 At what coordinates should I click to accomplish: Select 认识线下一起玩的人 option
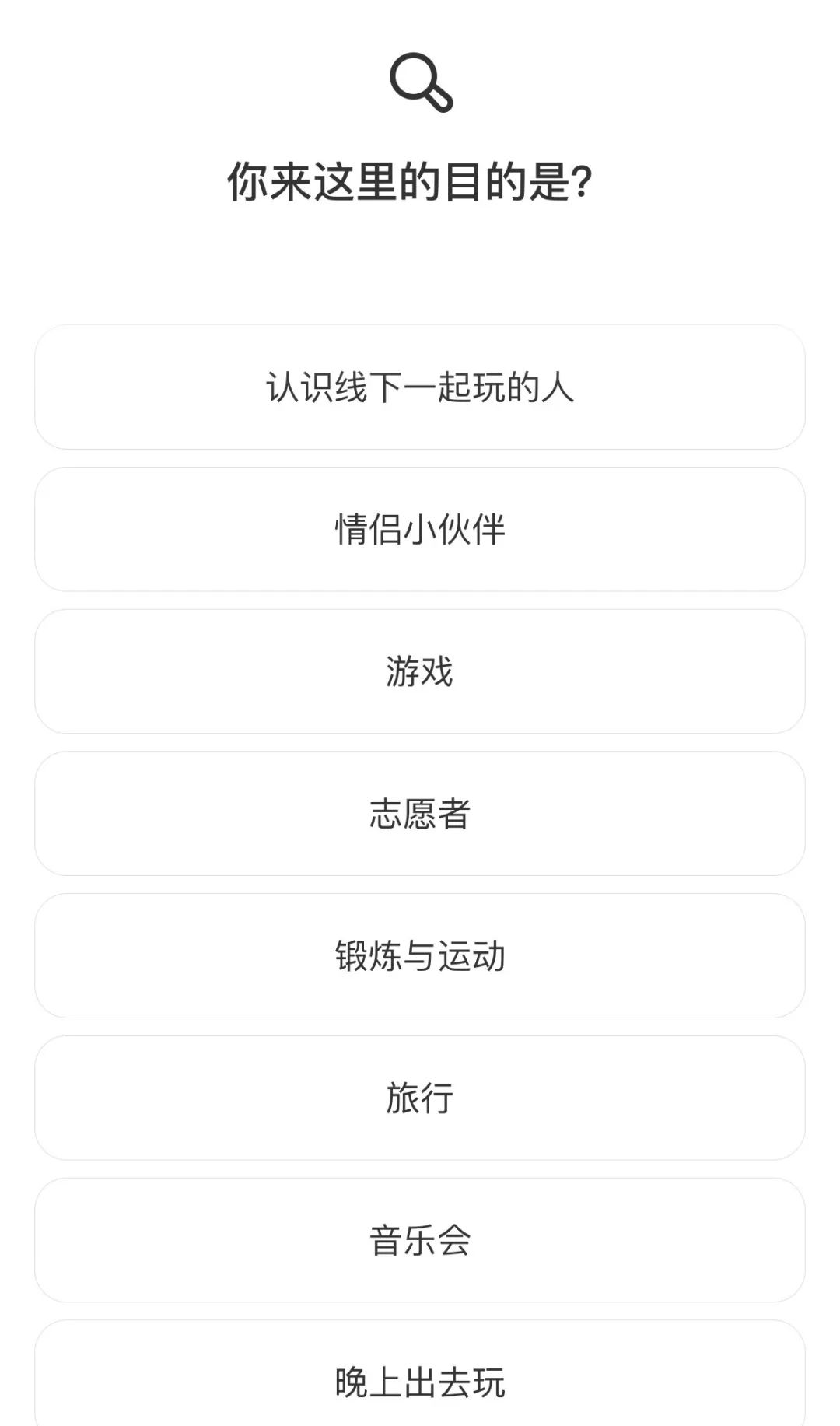click(420, 387)
